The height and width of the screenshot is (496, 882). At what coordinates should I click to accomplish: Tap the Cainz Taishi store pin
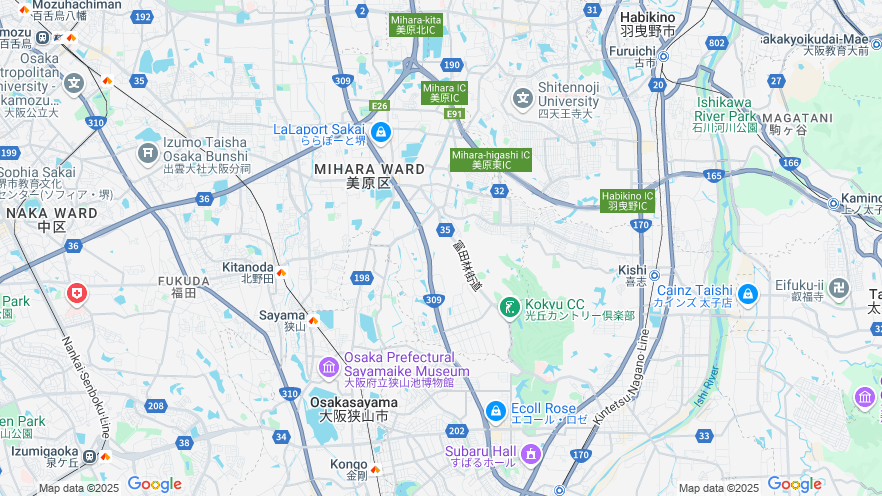(x=748, y=294)
